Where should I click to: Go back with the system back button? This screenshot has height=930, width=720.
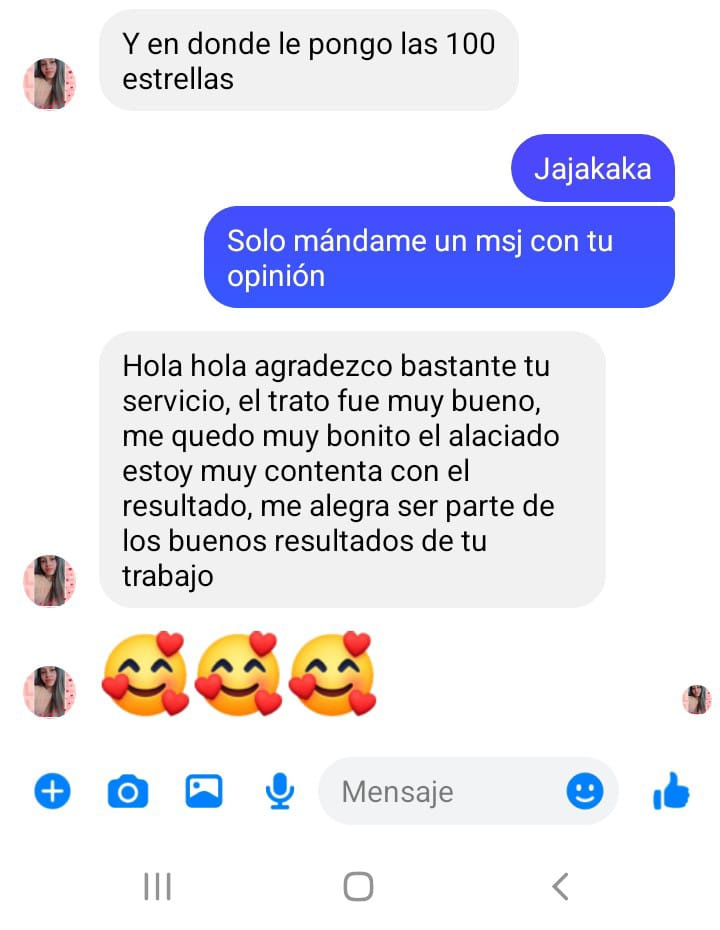coord(560,886)
